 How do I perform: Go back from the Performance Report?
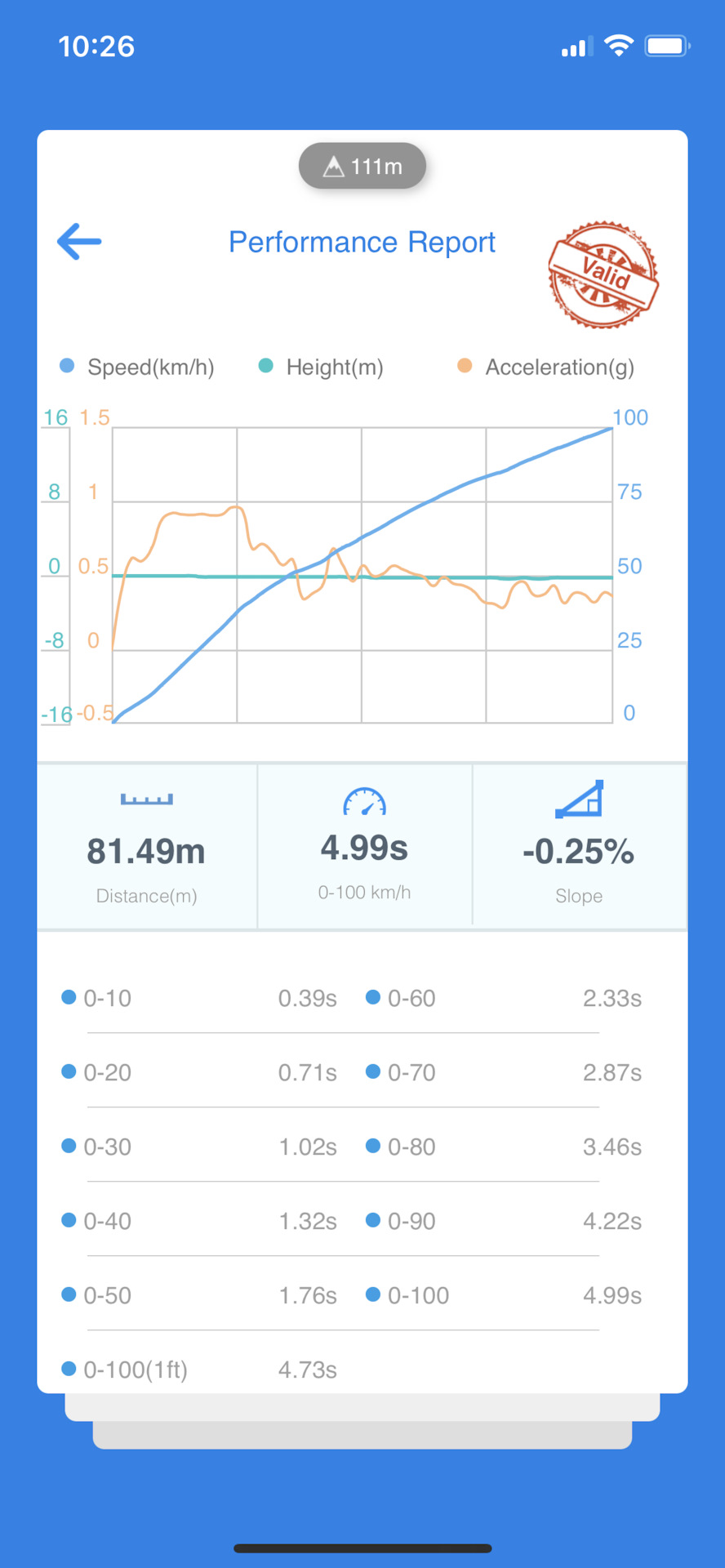[x=79, y=242]
